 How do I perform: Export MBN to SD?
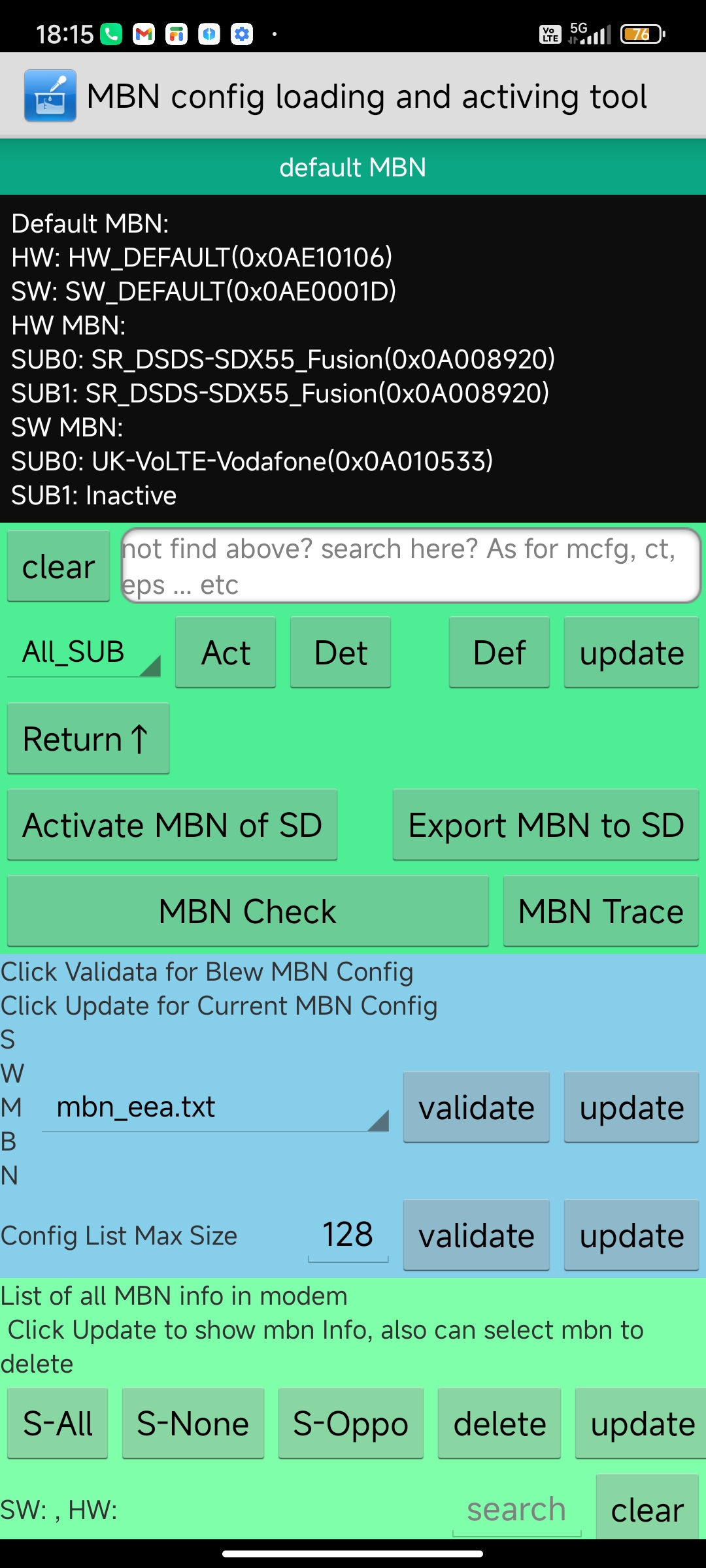[546, 825]
